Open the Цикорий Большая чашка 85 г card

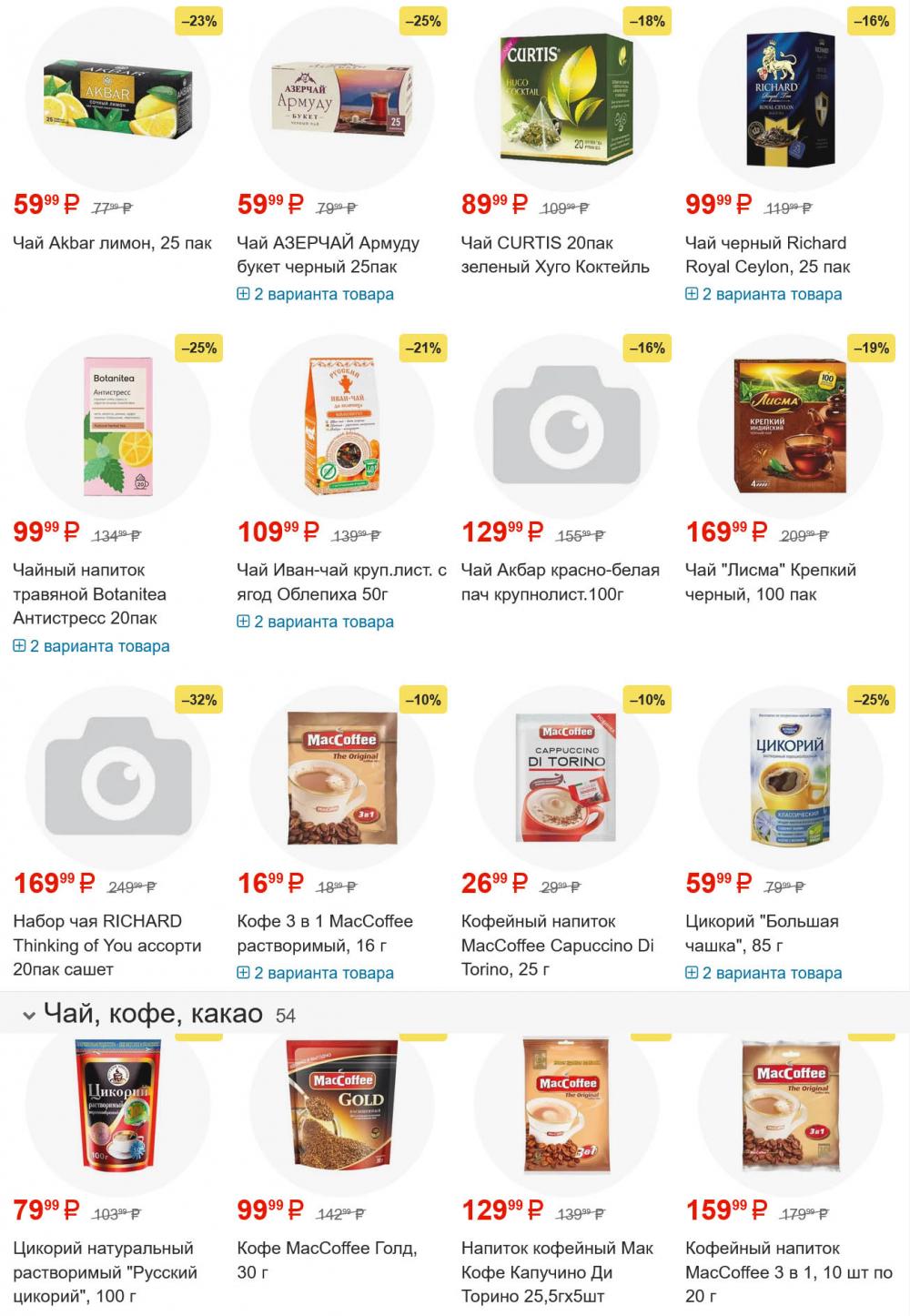click(761, 933)
